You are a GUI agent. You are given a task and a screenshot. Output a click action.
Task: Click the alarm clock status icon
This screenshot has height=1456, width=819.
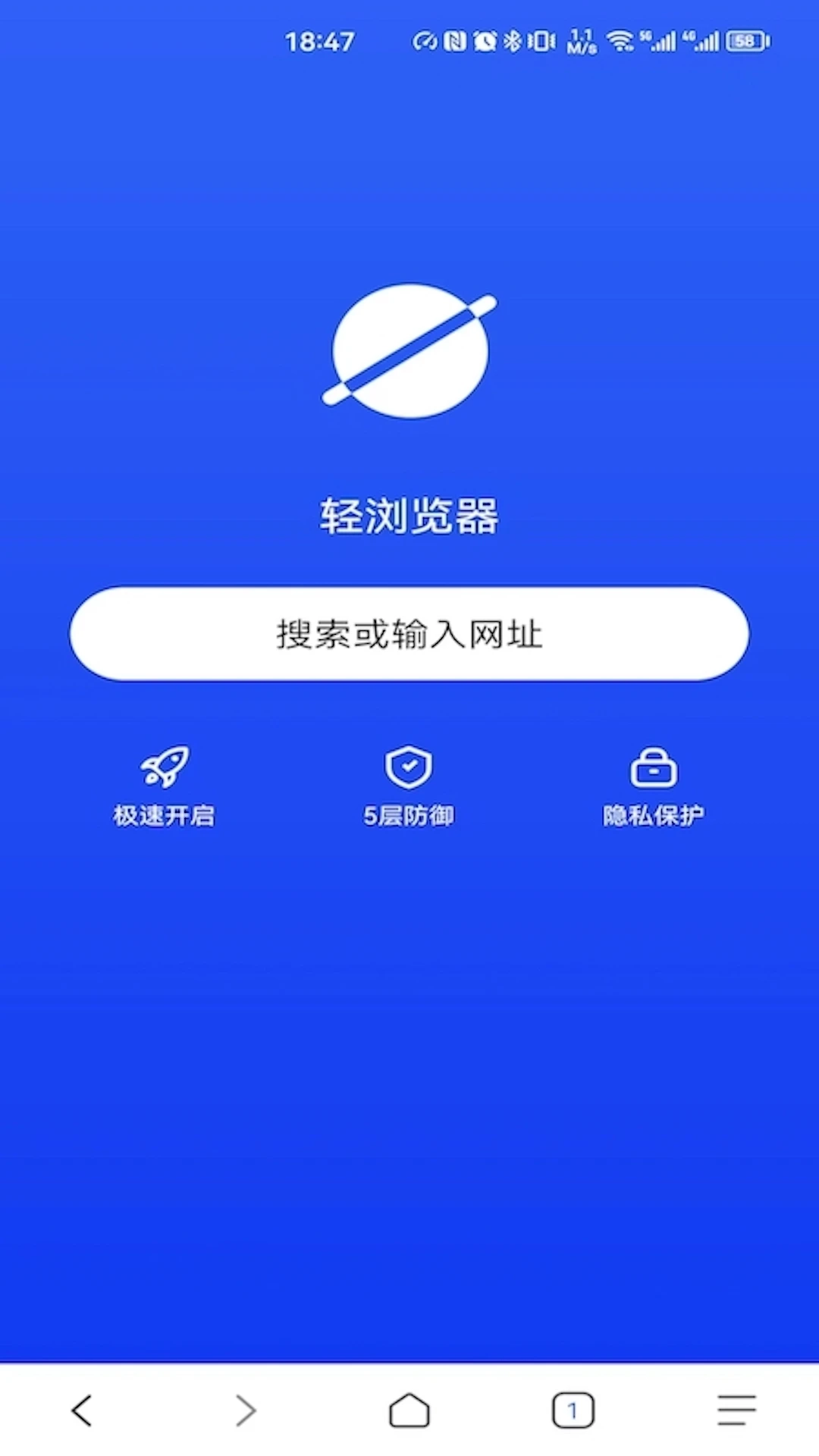point(483,42)
